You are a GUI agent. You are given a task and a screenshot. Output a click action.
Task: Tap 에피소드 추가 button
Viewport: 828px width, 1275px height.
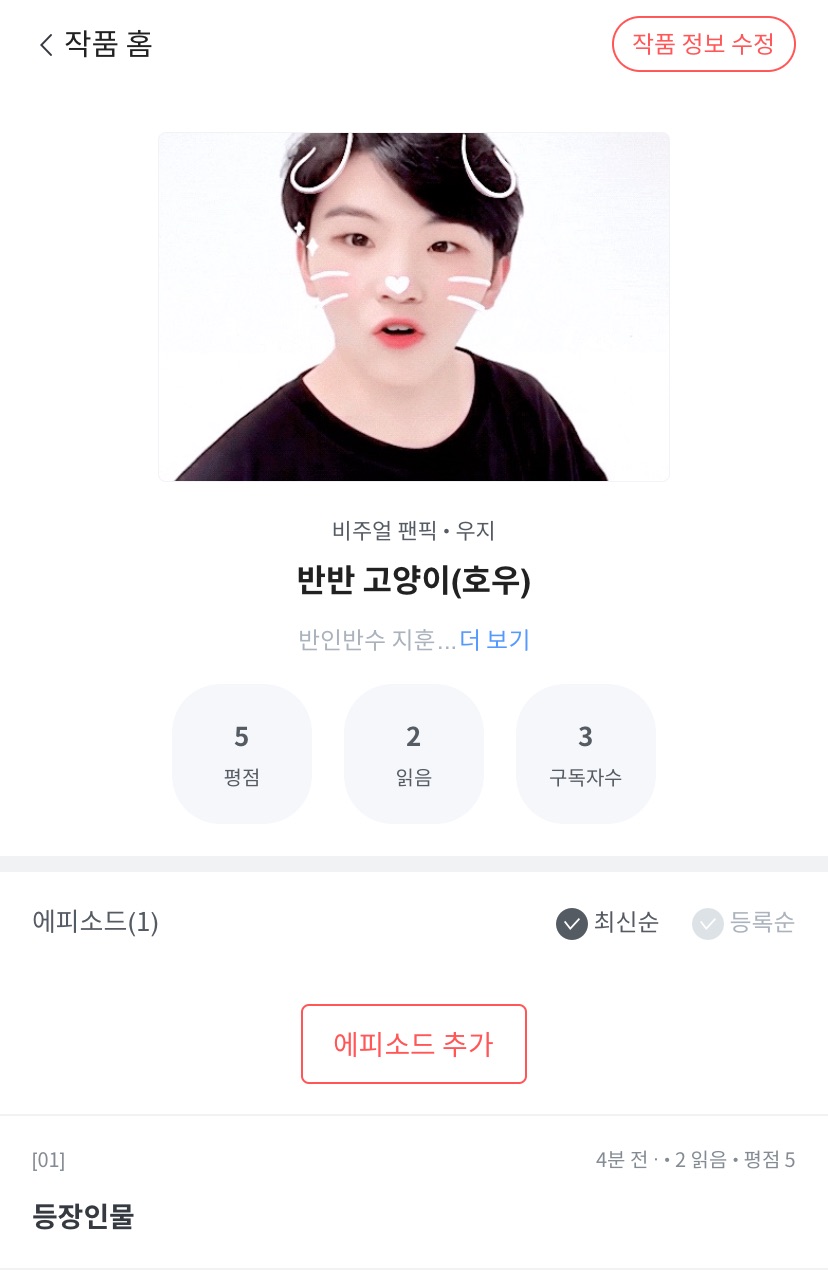[413, 1044]
